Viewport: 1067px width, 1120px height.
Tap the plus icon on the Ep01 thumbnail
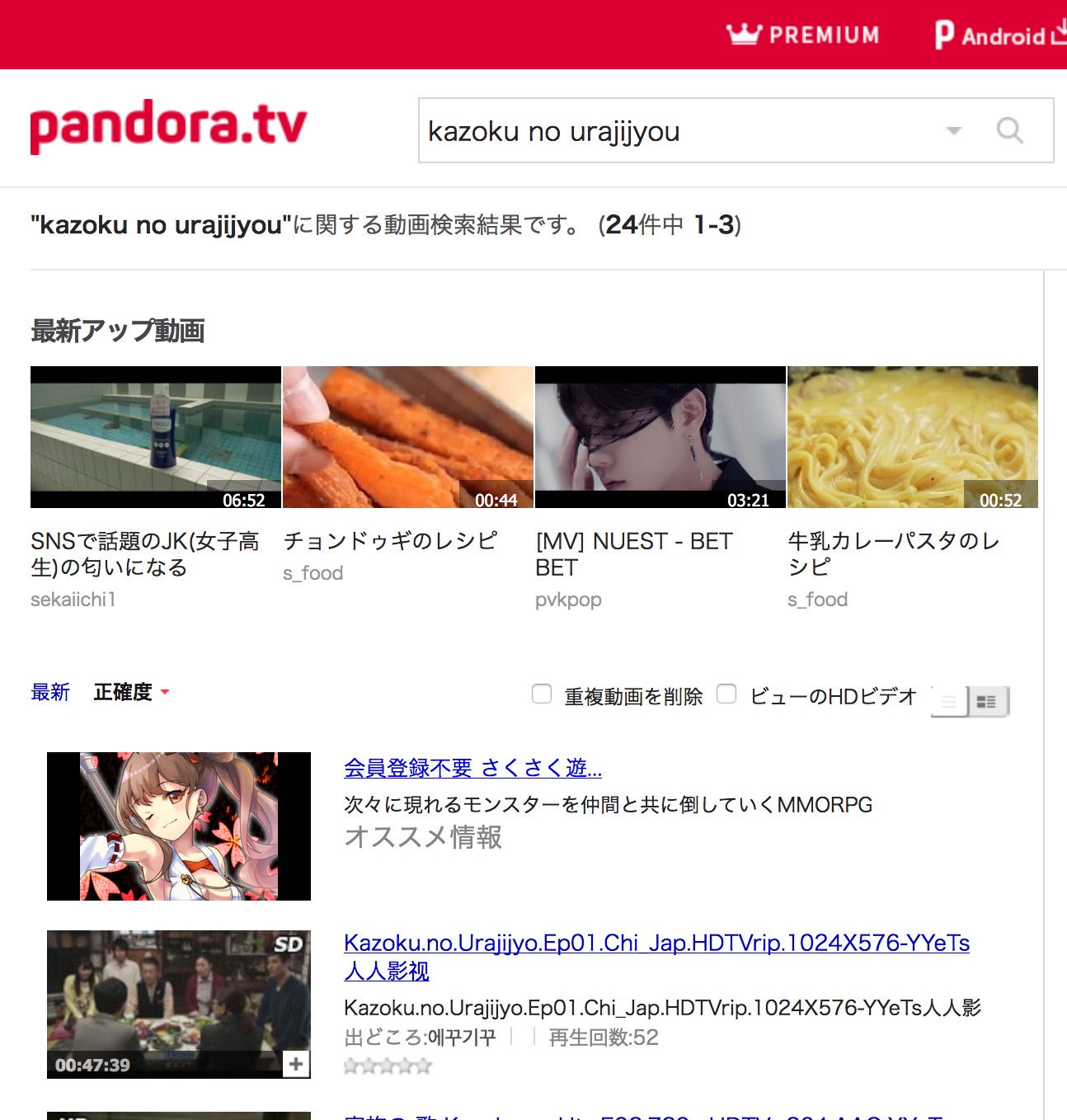[x=295, y=1064]
